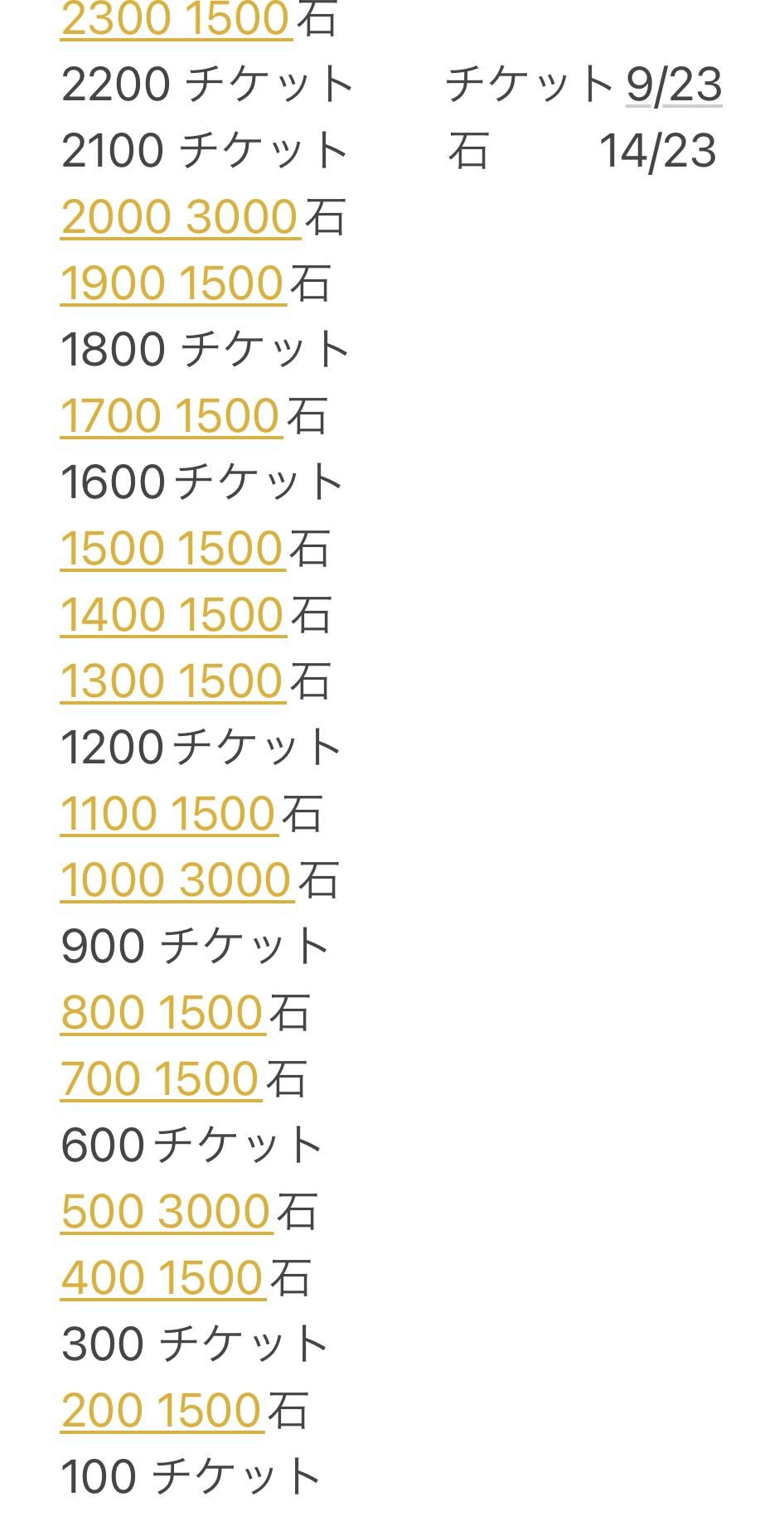The height and width of the screenshot is (1521, 784).
Task: Select the 500 3000 linked number
Action: point(166,1212)
